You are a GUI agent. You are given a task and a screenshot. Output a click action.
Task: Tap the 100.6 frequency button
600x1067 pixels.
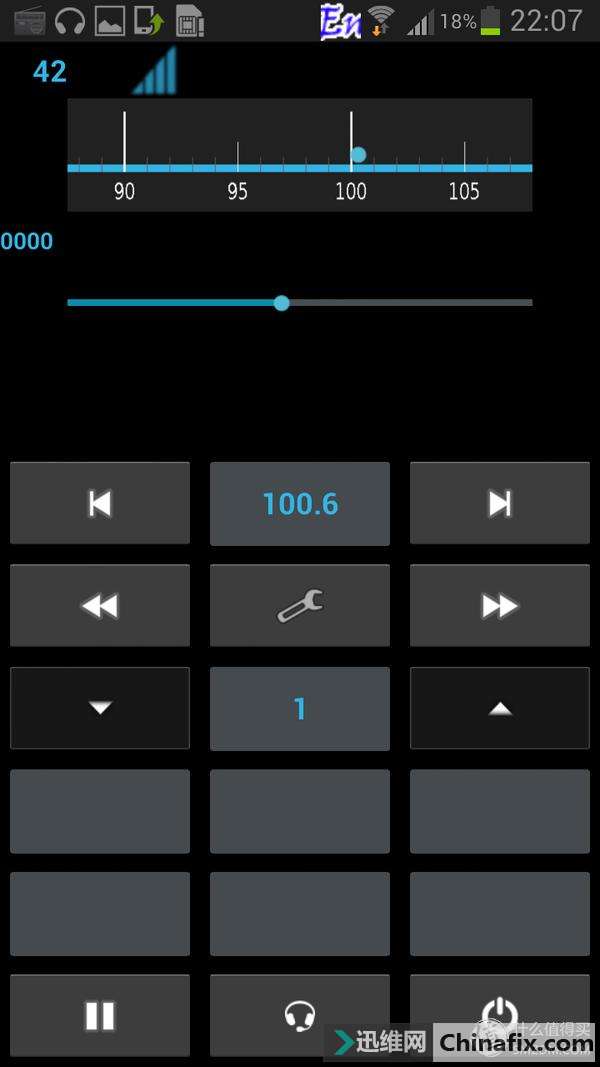(x=300, y=503)
